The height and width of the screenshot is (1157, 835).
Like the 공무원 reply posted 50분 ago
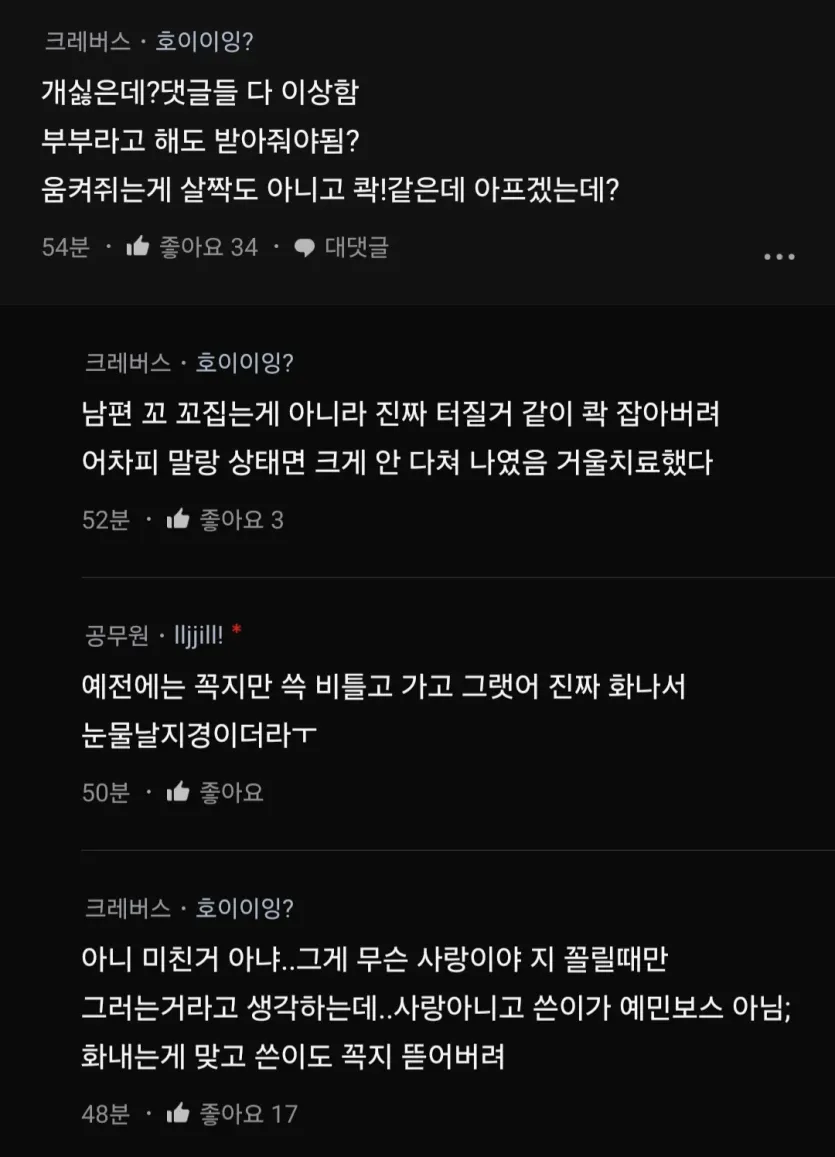(179, 792)
